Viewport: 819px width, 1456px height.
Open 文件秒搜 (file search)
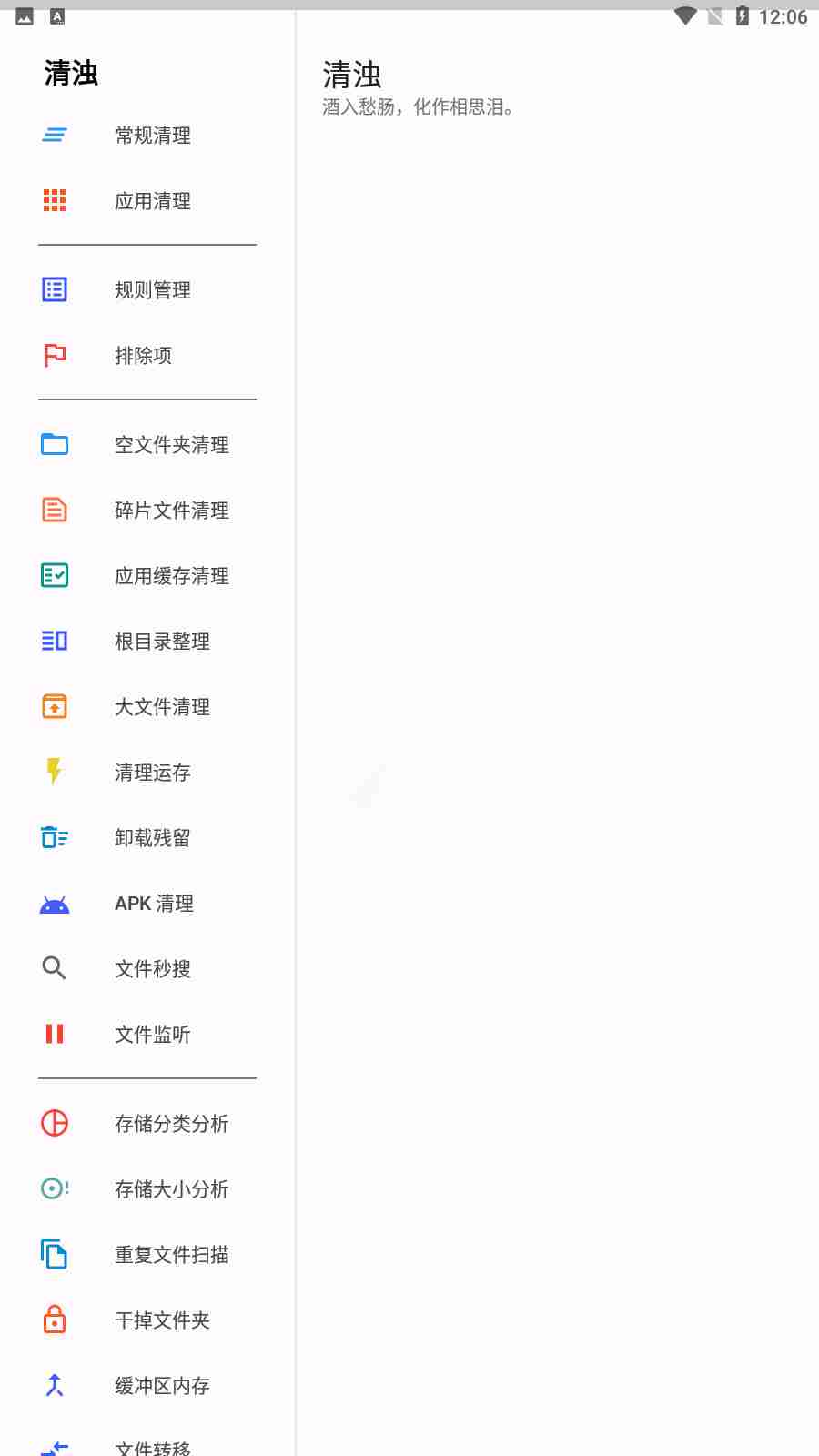click(x=152, y=969)
